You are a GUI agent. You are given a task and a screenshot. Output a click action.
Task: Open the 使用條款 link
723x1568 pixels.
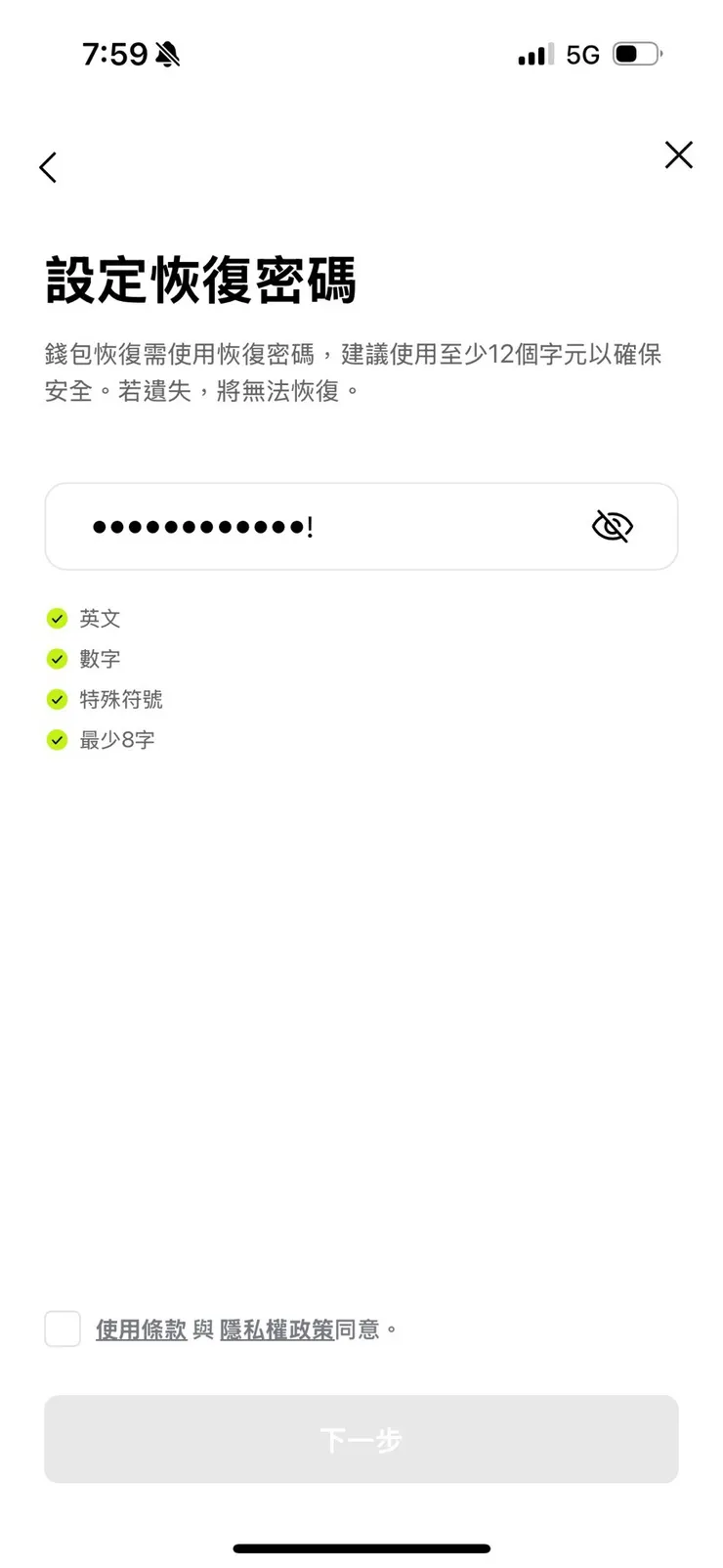pyautogui.click(x=141, y=1329)
